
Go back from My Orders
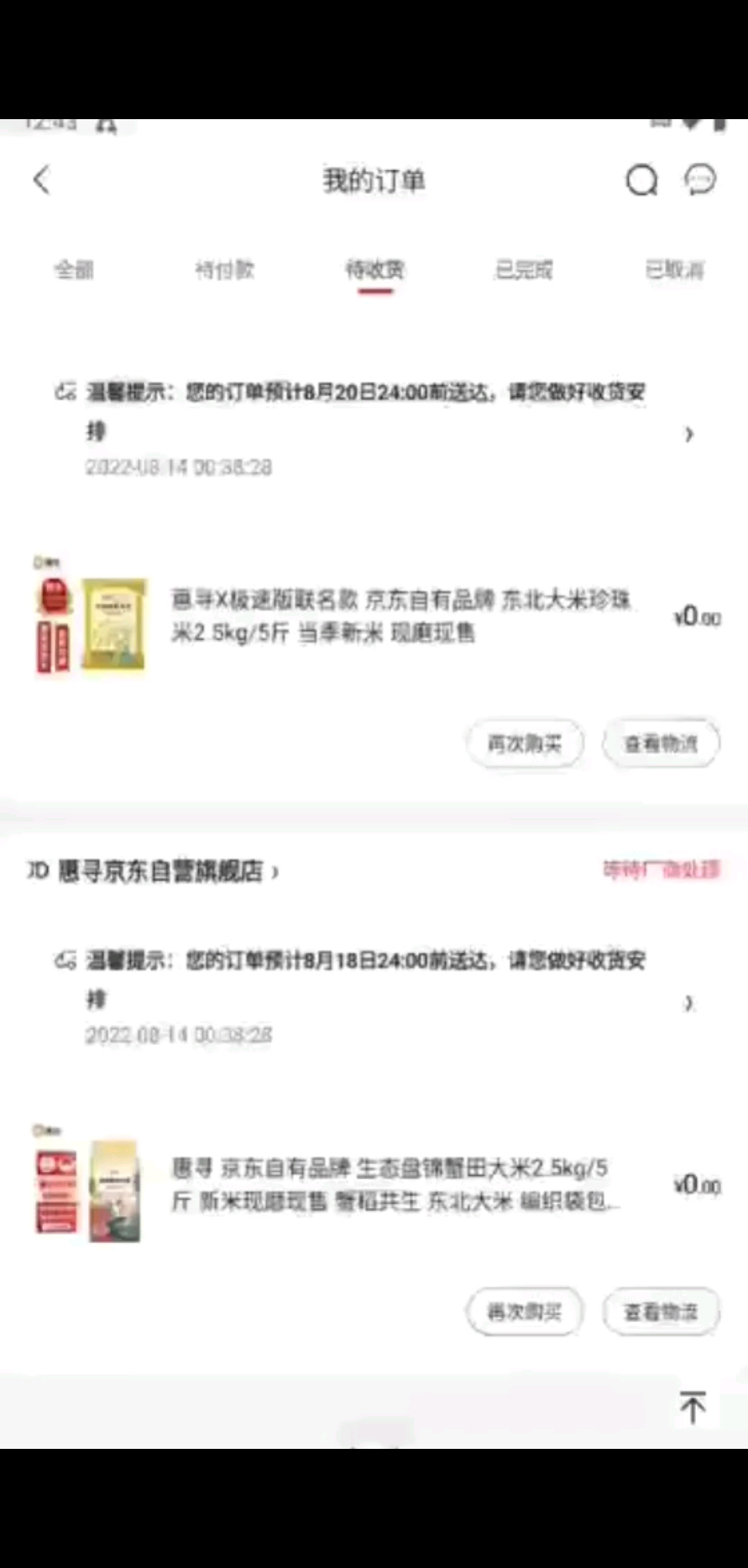tap(42, 181)
